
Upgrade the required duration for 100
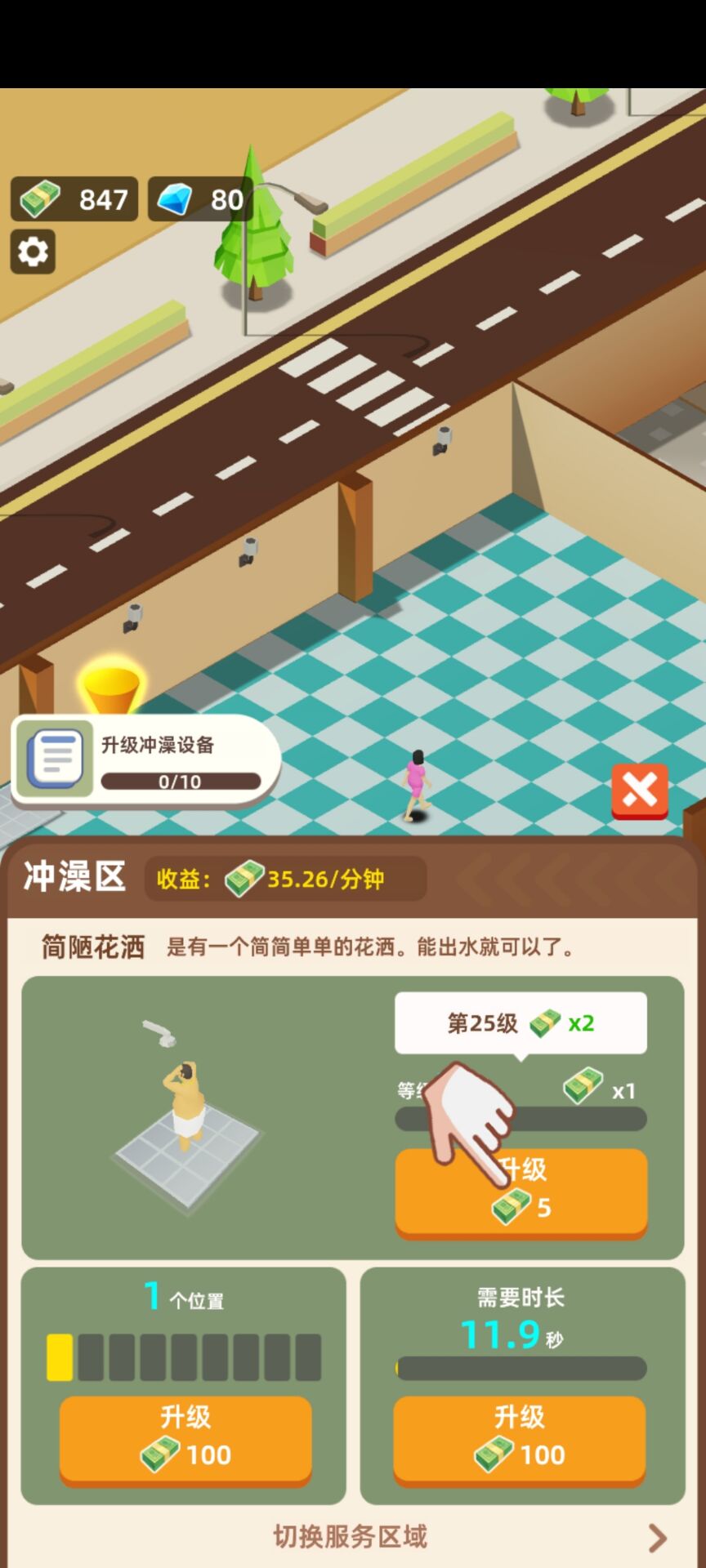tap(520, 1439)
